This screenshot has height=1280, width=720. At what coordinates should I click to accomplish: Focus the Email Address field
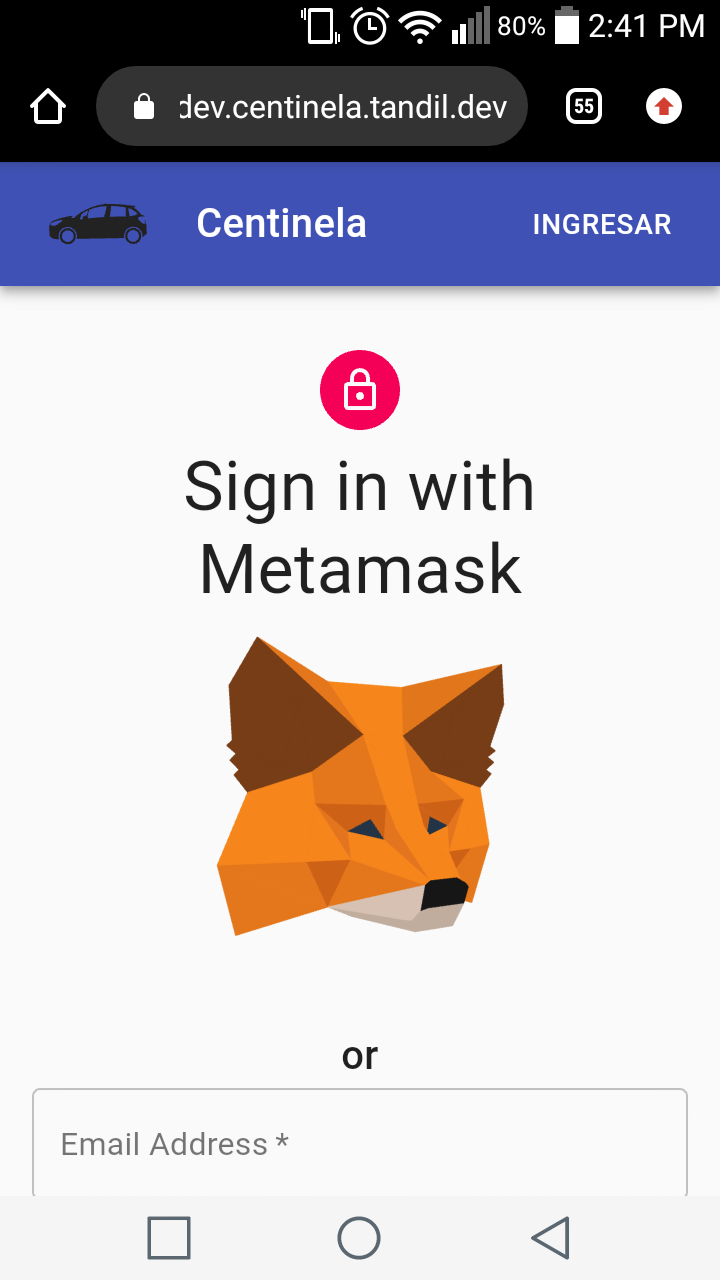pyautogui.click(x=360, y=1143)
